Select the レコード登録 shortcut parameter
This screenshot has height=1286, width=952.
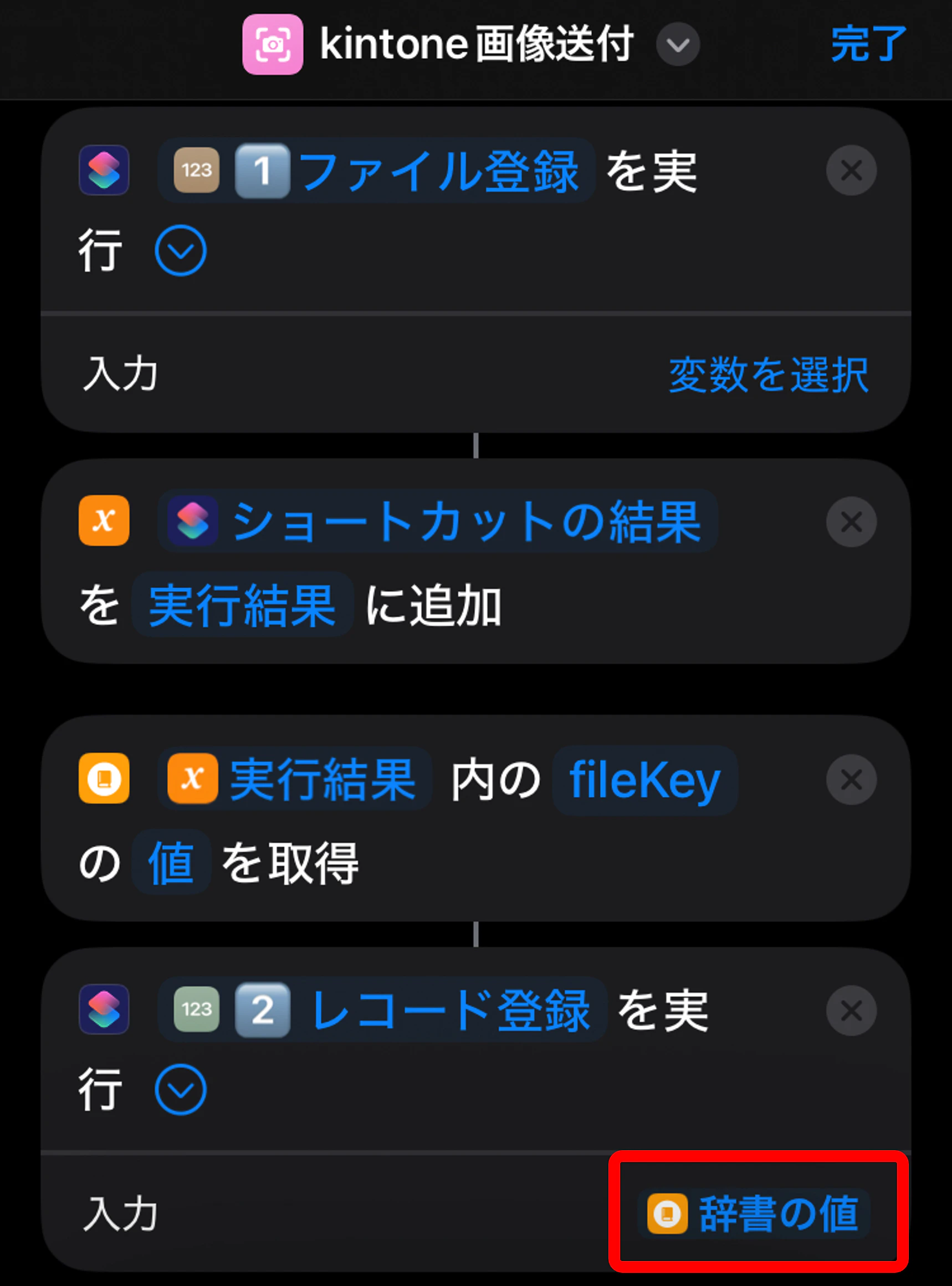click(383, 1010)
